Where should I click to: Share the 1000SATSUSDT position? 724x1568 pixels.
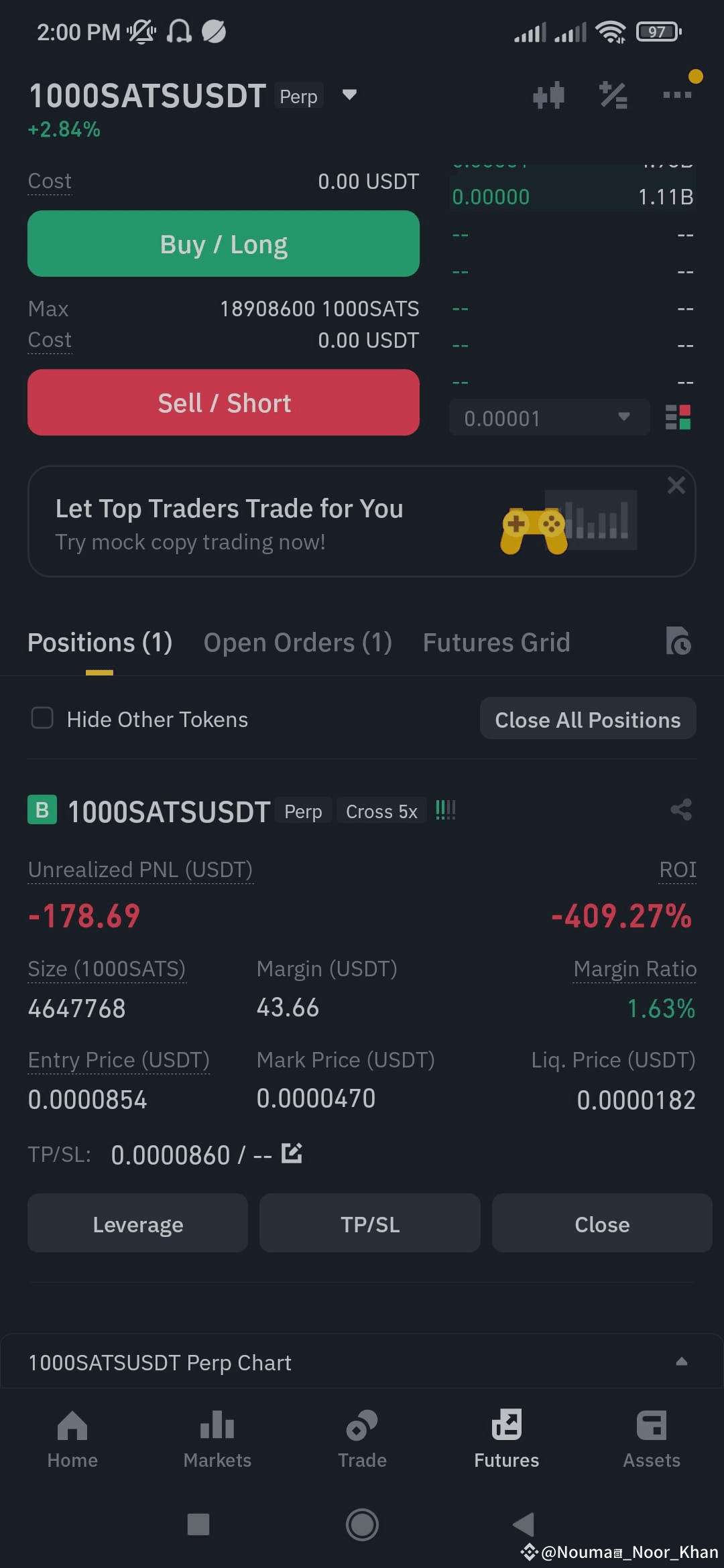coord(681,809)
